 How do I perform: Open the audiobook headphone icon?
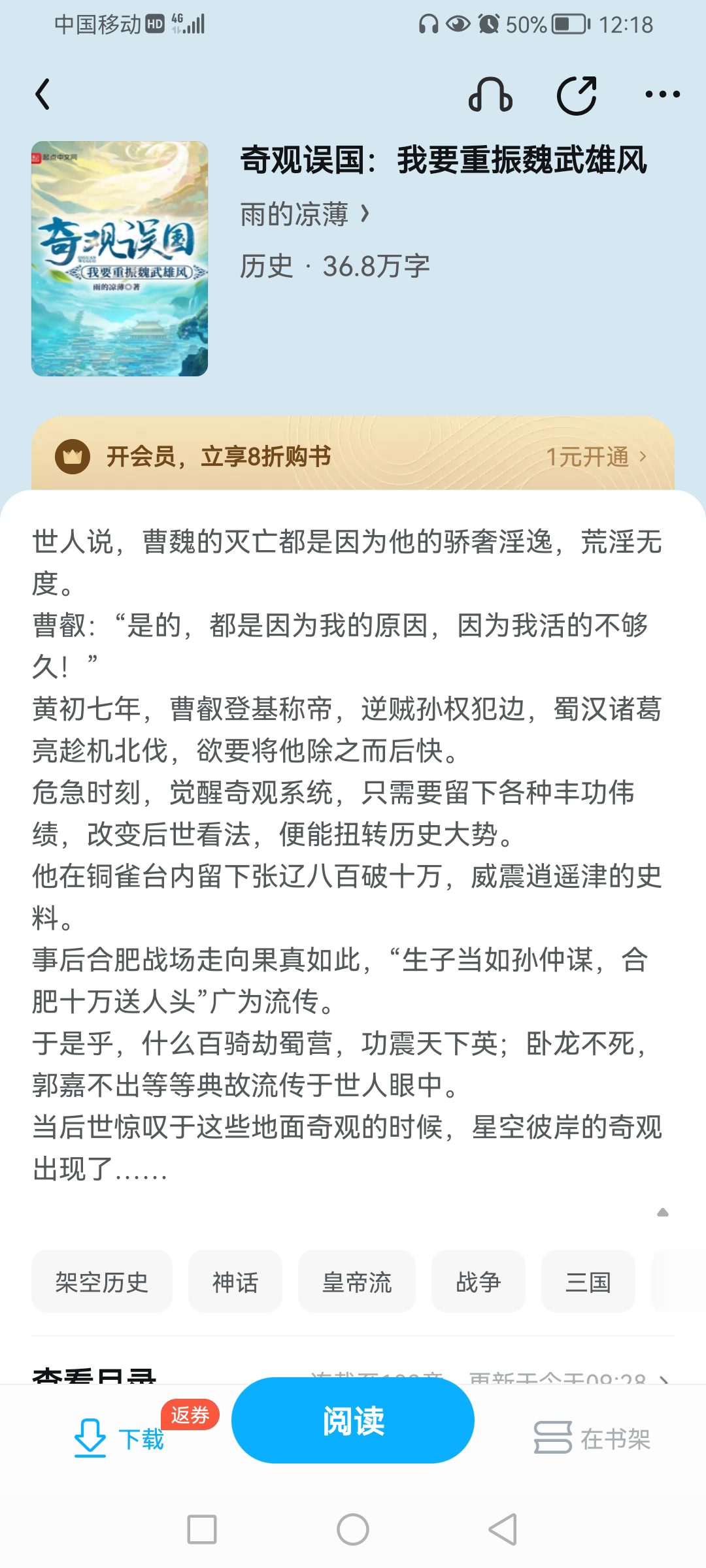point(490,95)
